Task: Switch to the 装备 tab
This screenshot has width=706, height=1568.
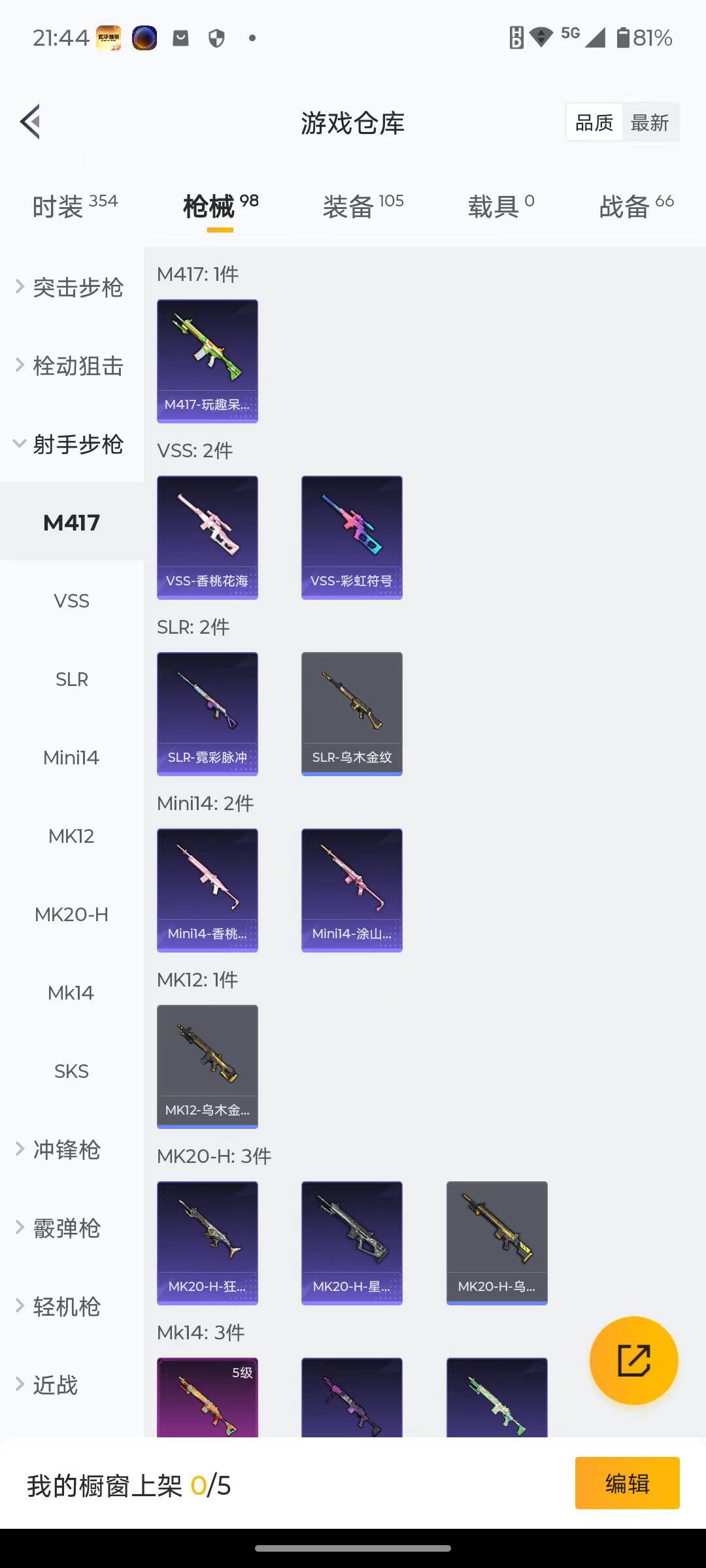Action: pos(363,206)
